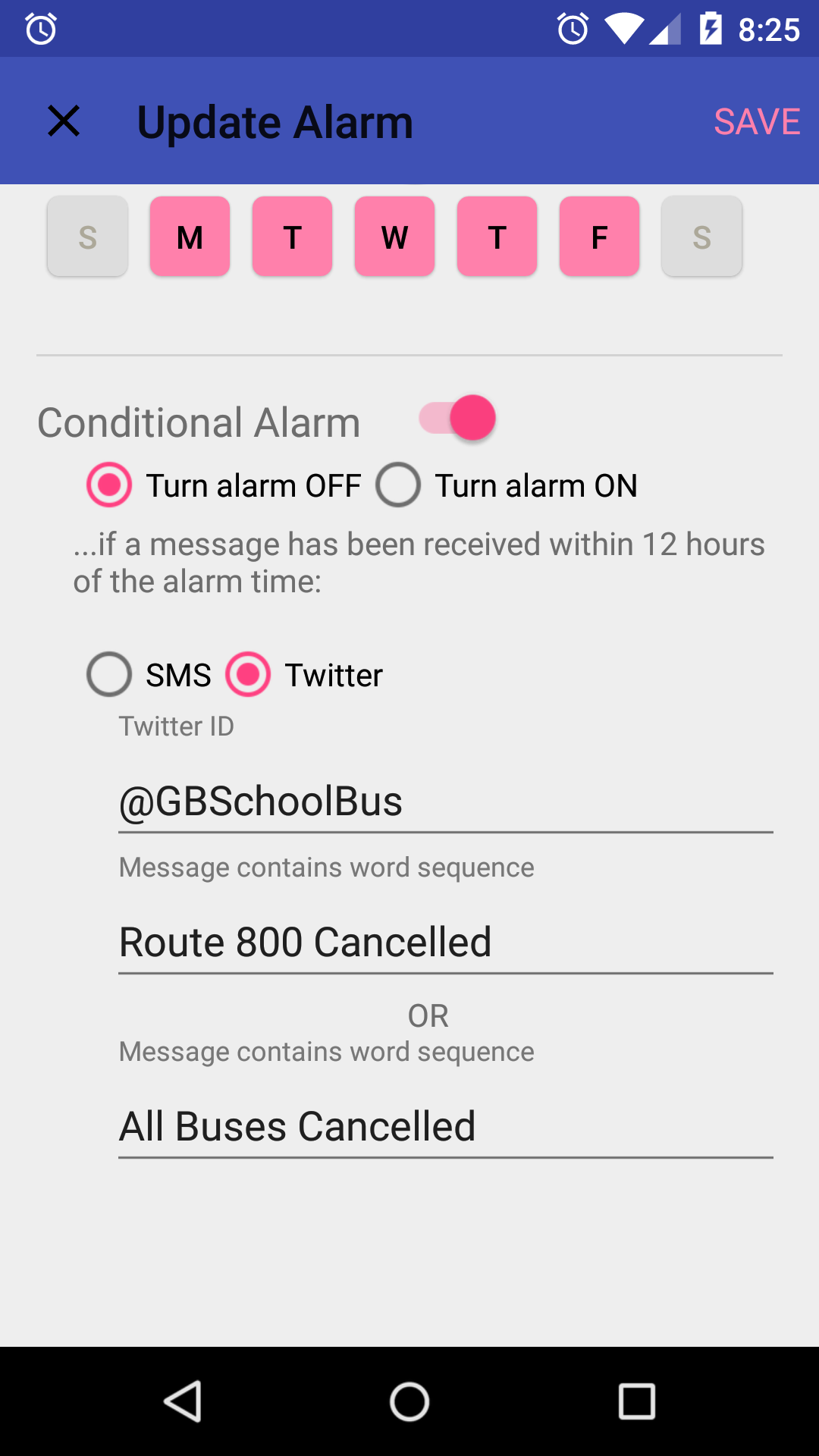The width and height of the screenshot is (819, 1456).
Task: Enable the Saturday day button
Action: coord(701,237)
